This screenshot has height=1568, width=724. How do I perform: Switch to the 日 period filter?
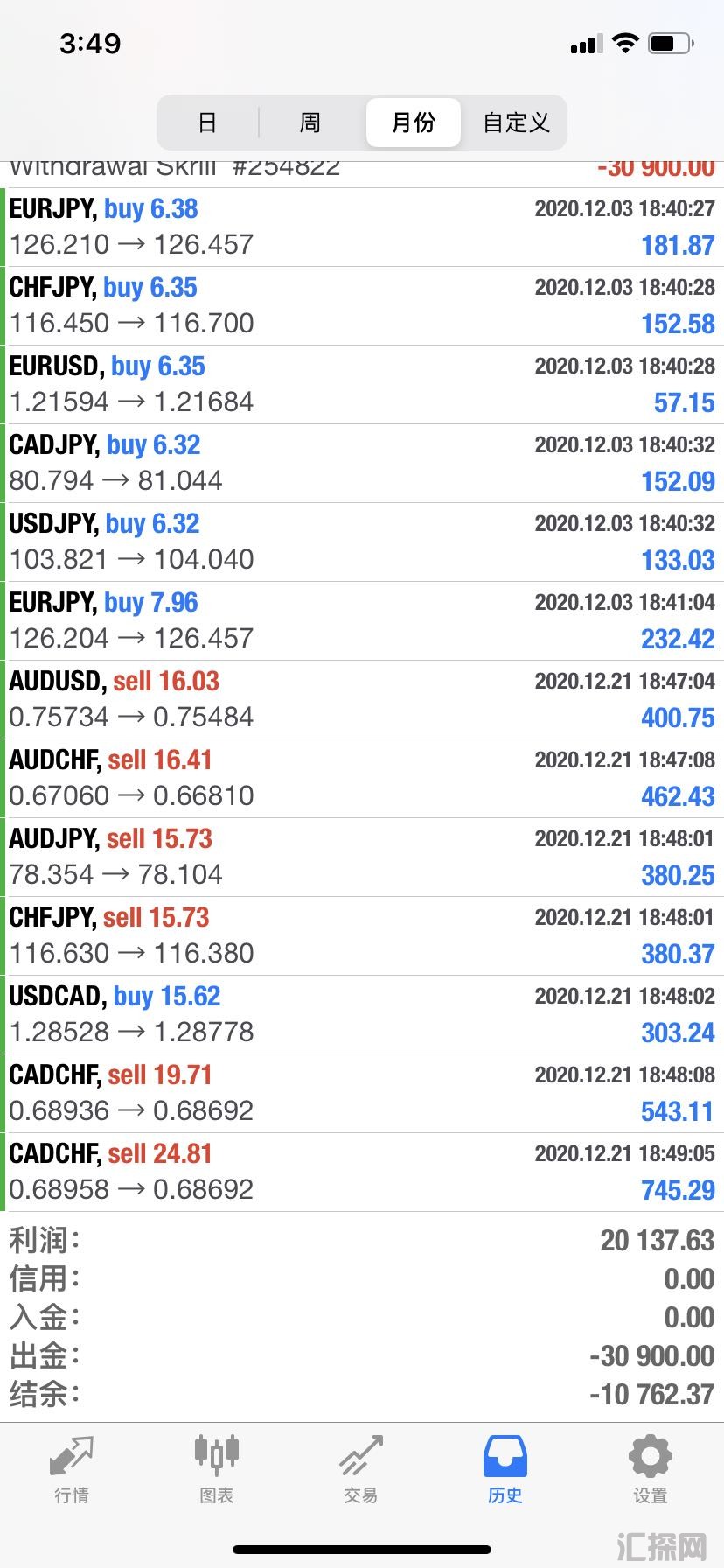pyautogui.click(x=207, y=122)
